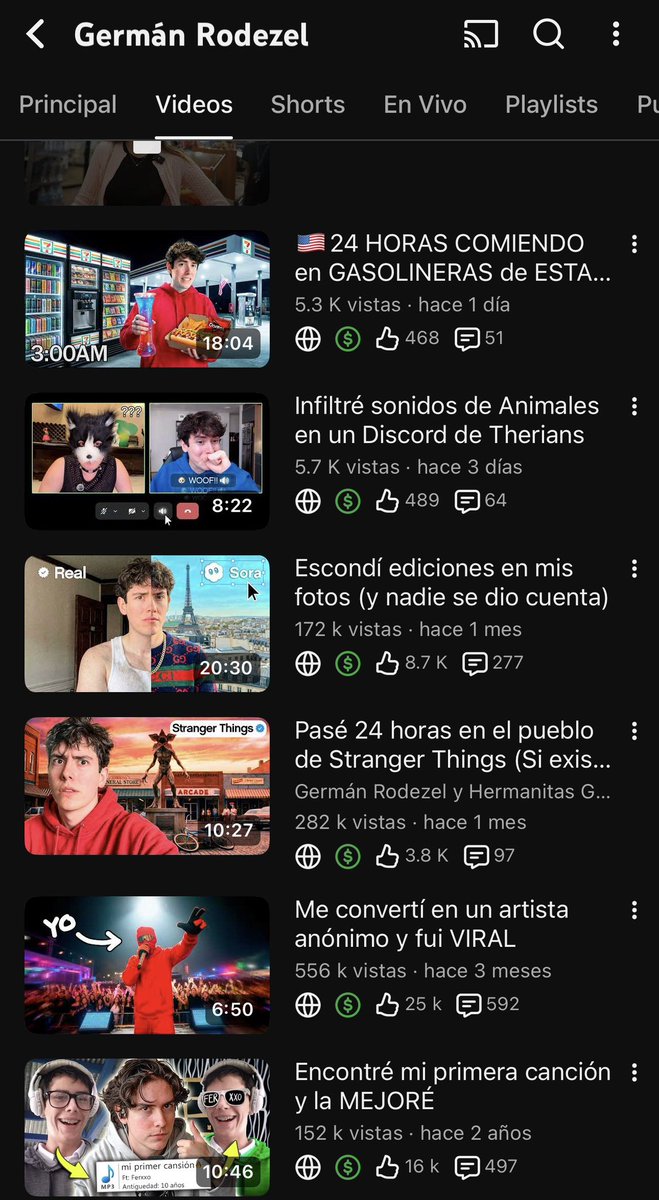
Task: Open options for the Discord de Therians video
Action: (x=634, y=407)
